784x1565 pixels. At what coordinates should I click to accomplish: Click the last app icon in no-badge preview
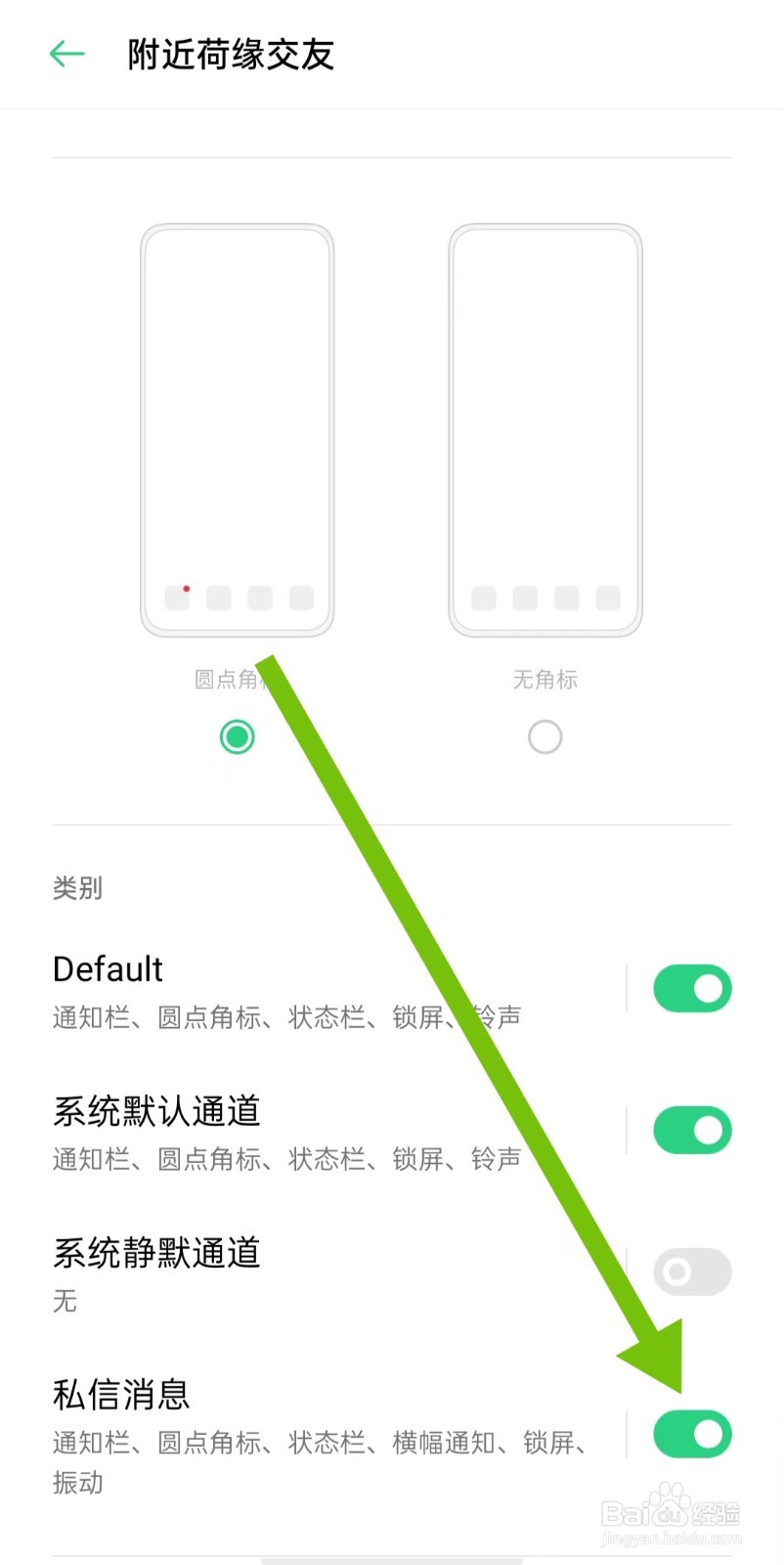tap(607, 598)
